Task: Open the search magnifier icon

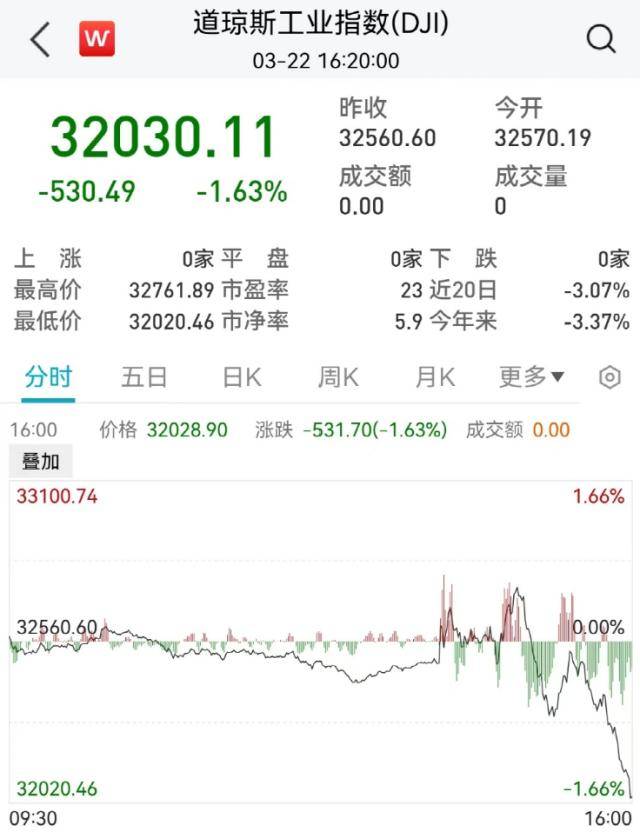Action: point(601,40)
